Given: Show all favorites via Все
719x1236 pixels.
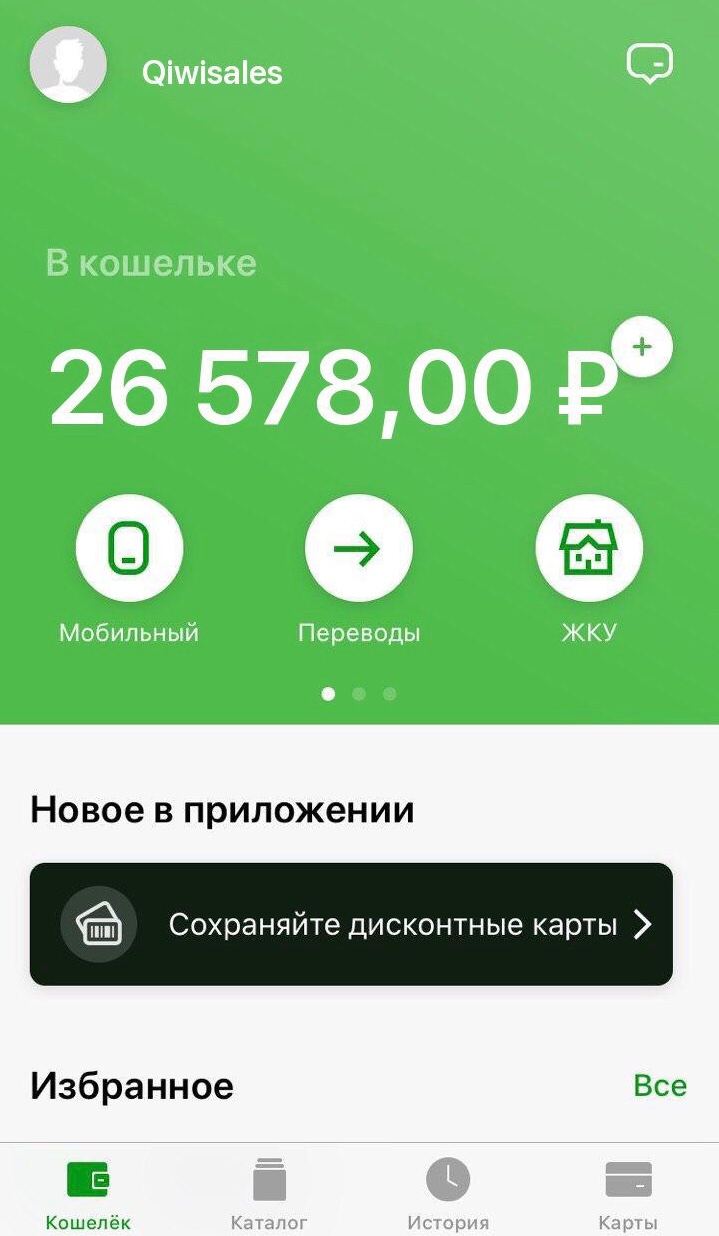Looking at the screenshot, I should pyautogui.click(x=660, y=1085).
